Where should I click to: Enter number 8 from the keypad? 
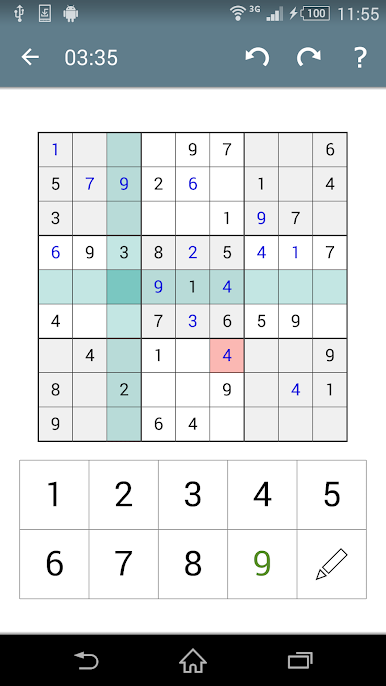[x=193, y=564]
